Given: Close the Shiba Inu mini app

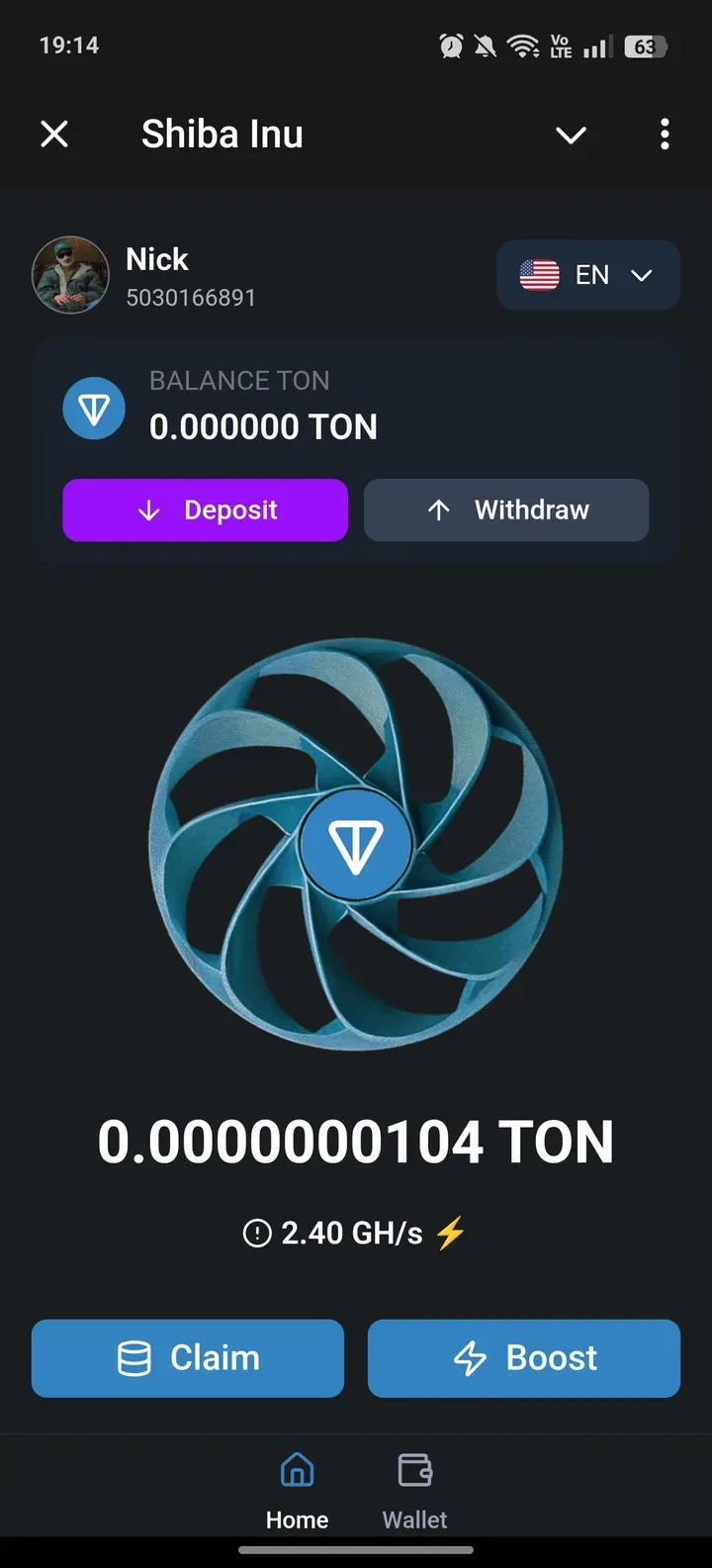Looking at the screenshot, I should point(54,134).
